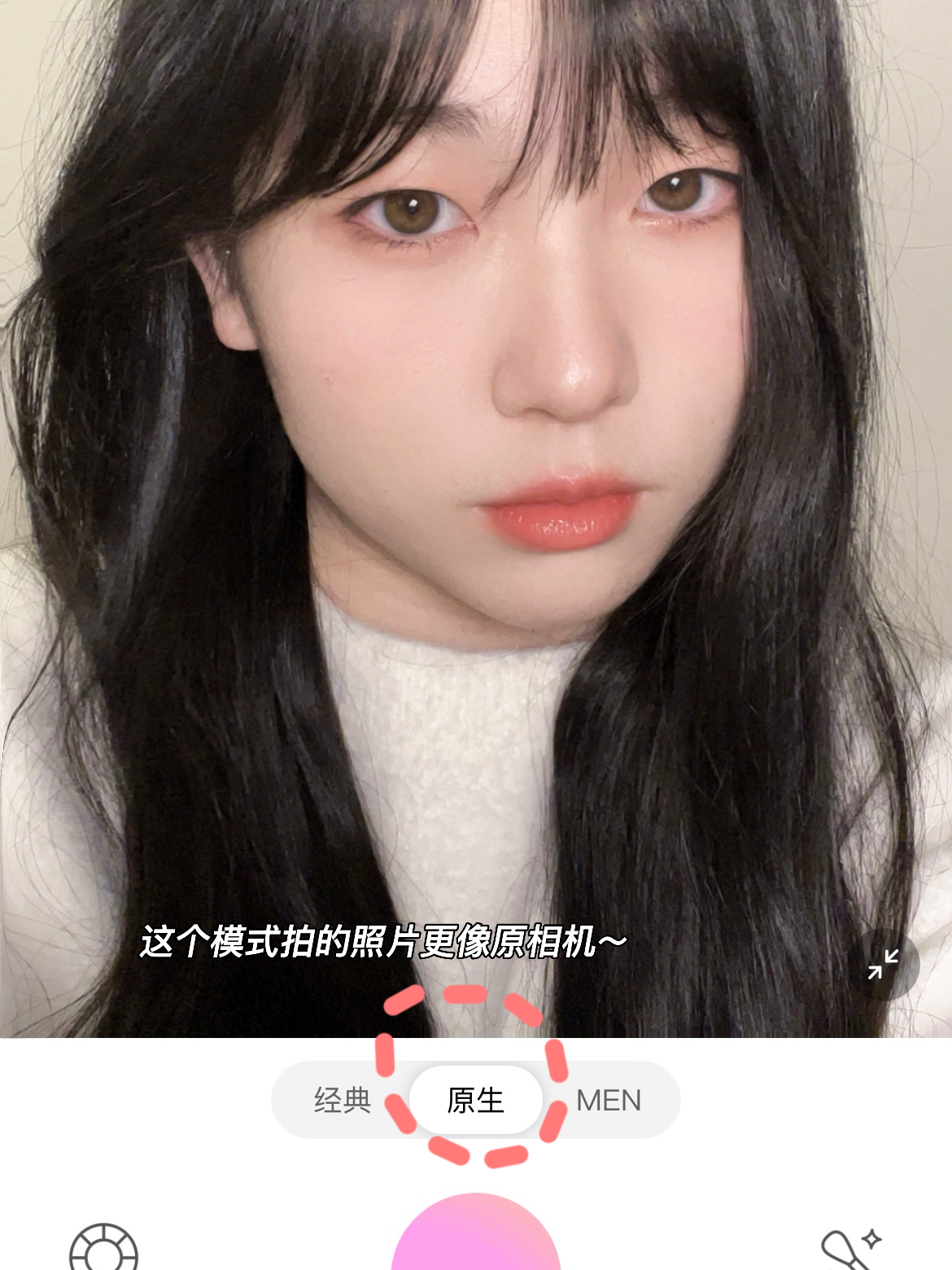The image size is (952, 1270).
Task: Tap the pink shutter button
Action: click(x=476, y=1237)
